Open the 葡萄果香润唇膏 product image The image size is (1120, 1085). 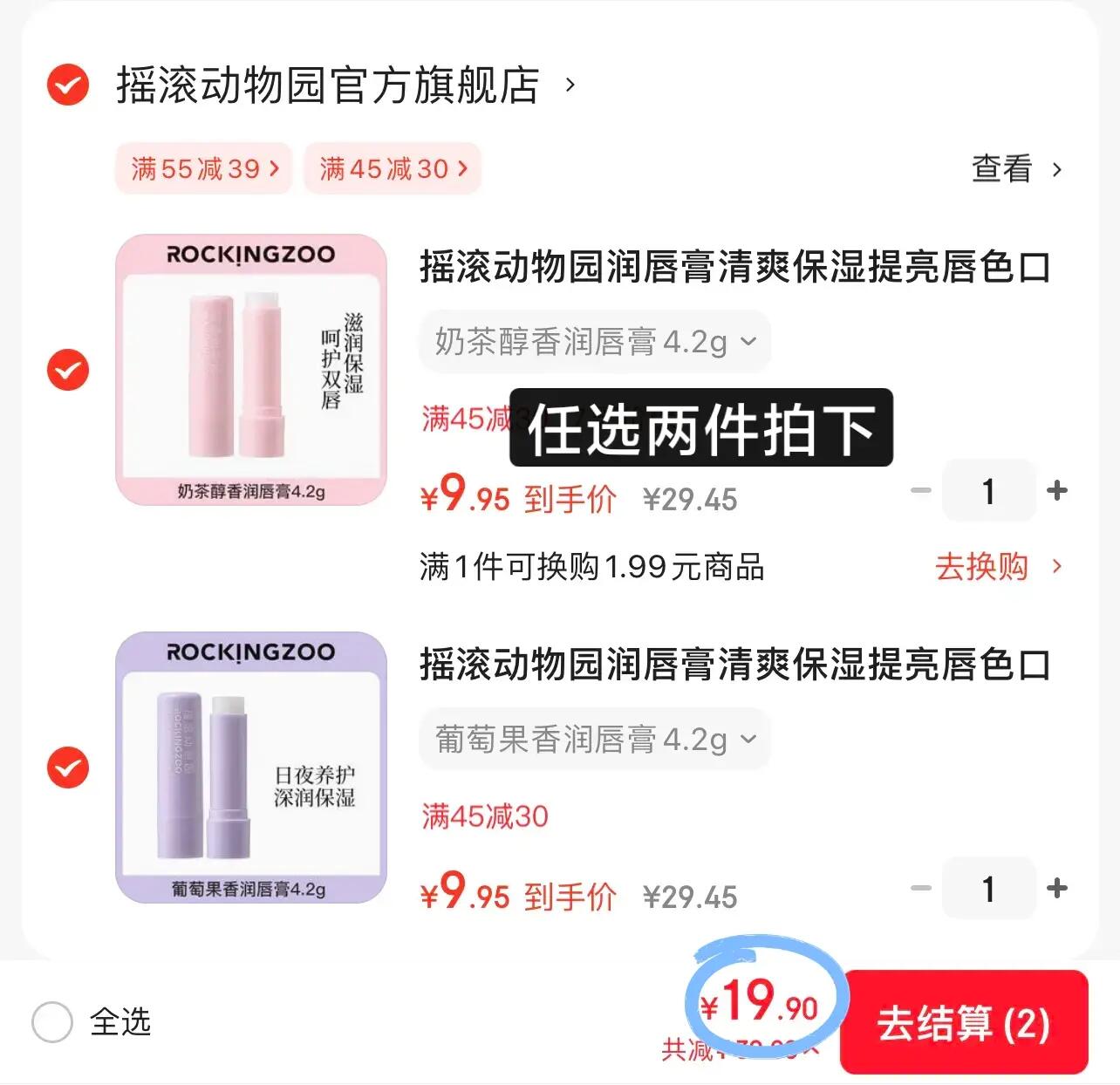pyautogui.click(x=251, y=768)
